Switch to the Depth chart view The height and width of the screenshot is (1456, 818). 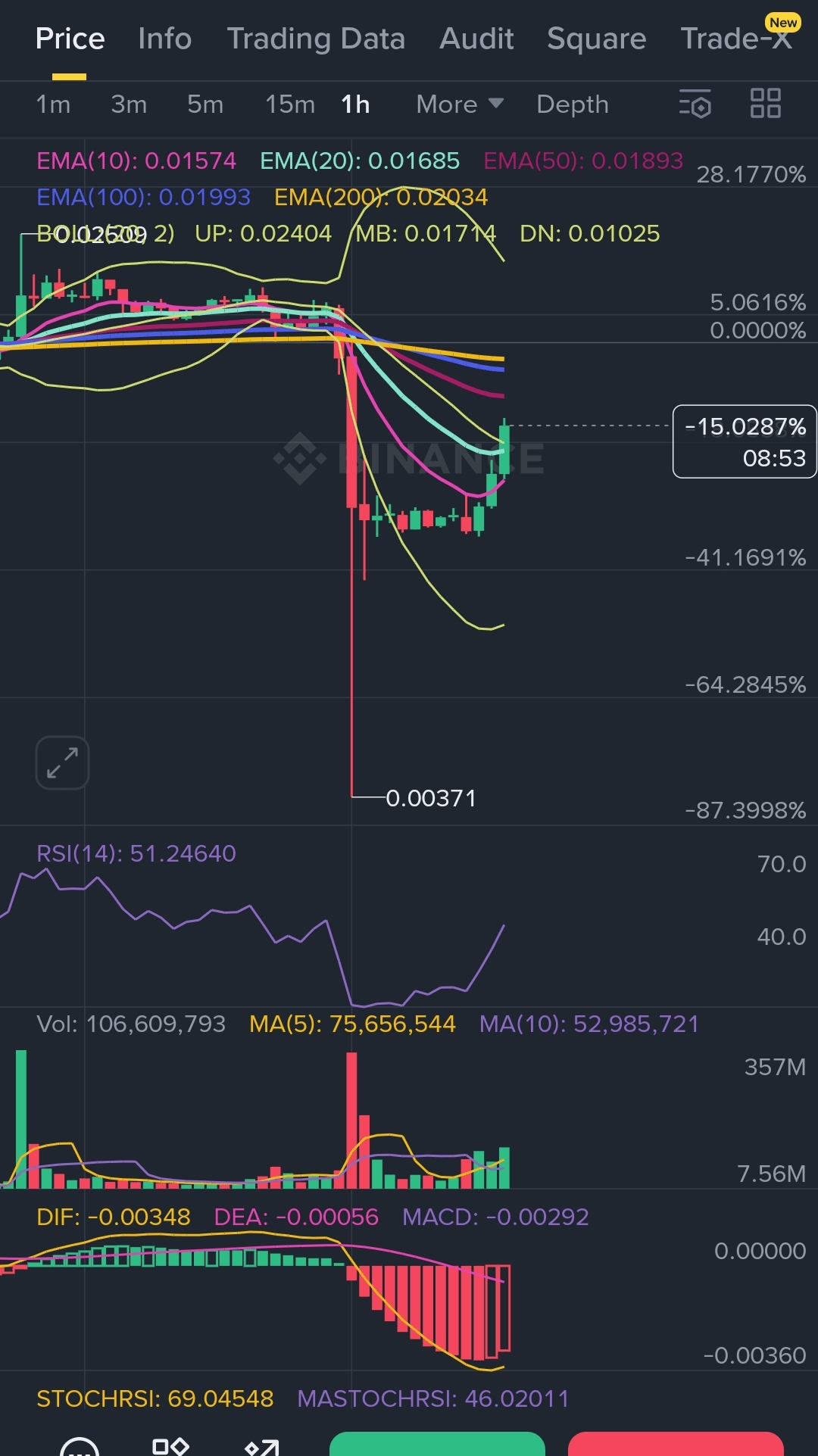(572, 104)
